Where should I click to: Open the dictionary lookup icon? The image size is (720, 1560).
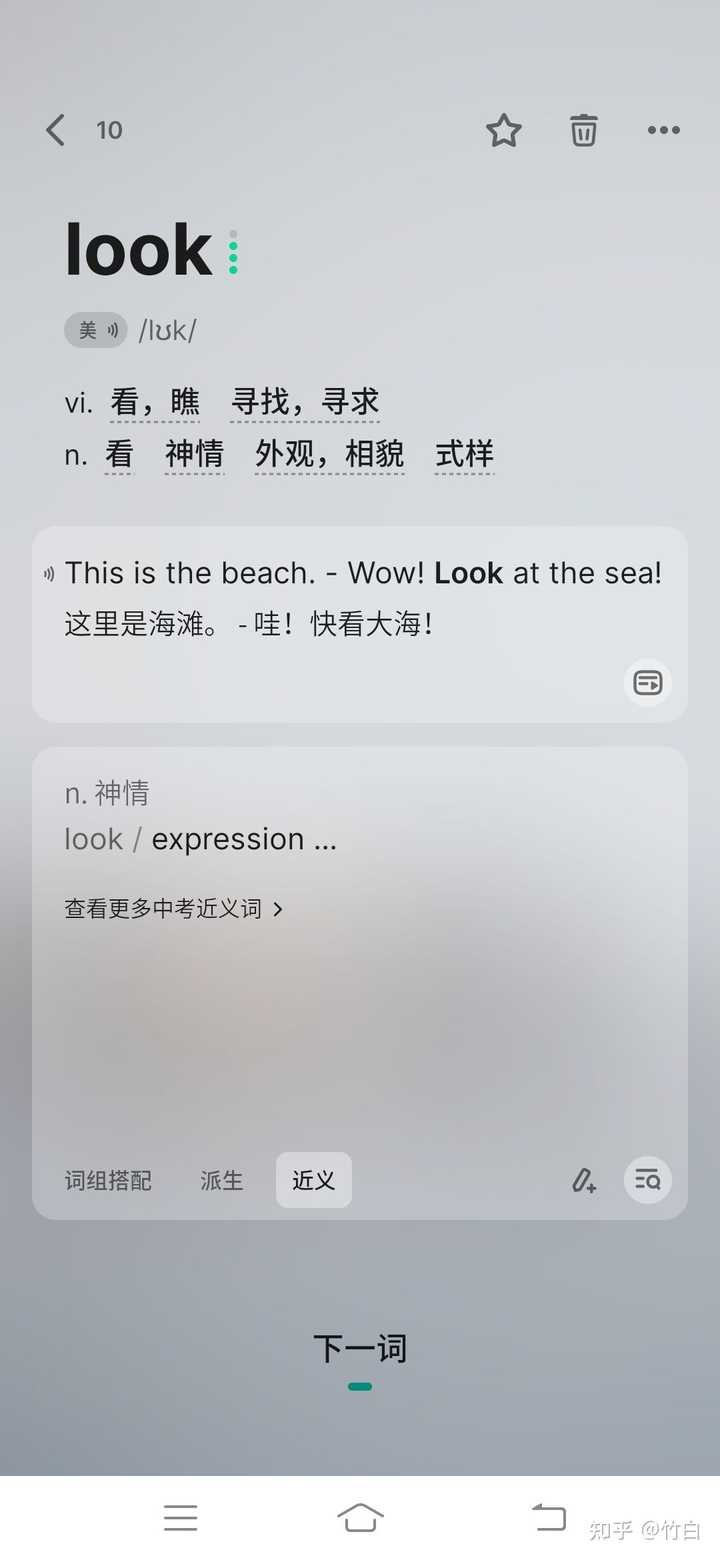click(648, 1180)
